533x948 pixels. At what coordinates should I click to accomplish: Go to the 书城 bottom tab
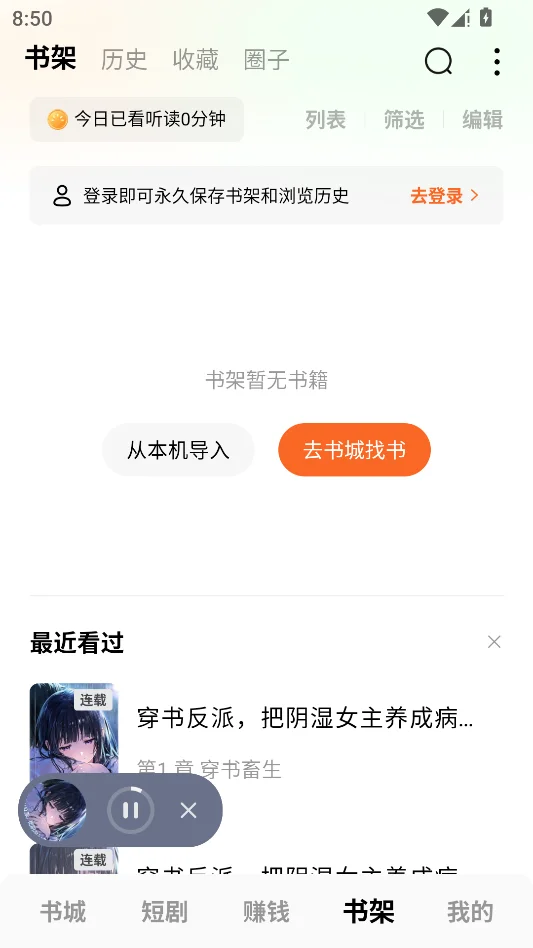click(63, 912)
